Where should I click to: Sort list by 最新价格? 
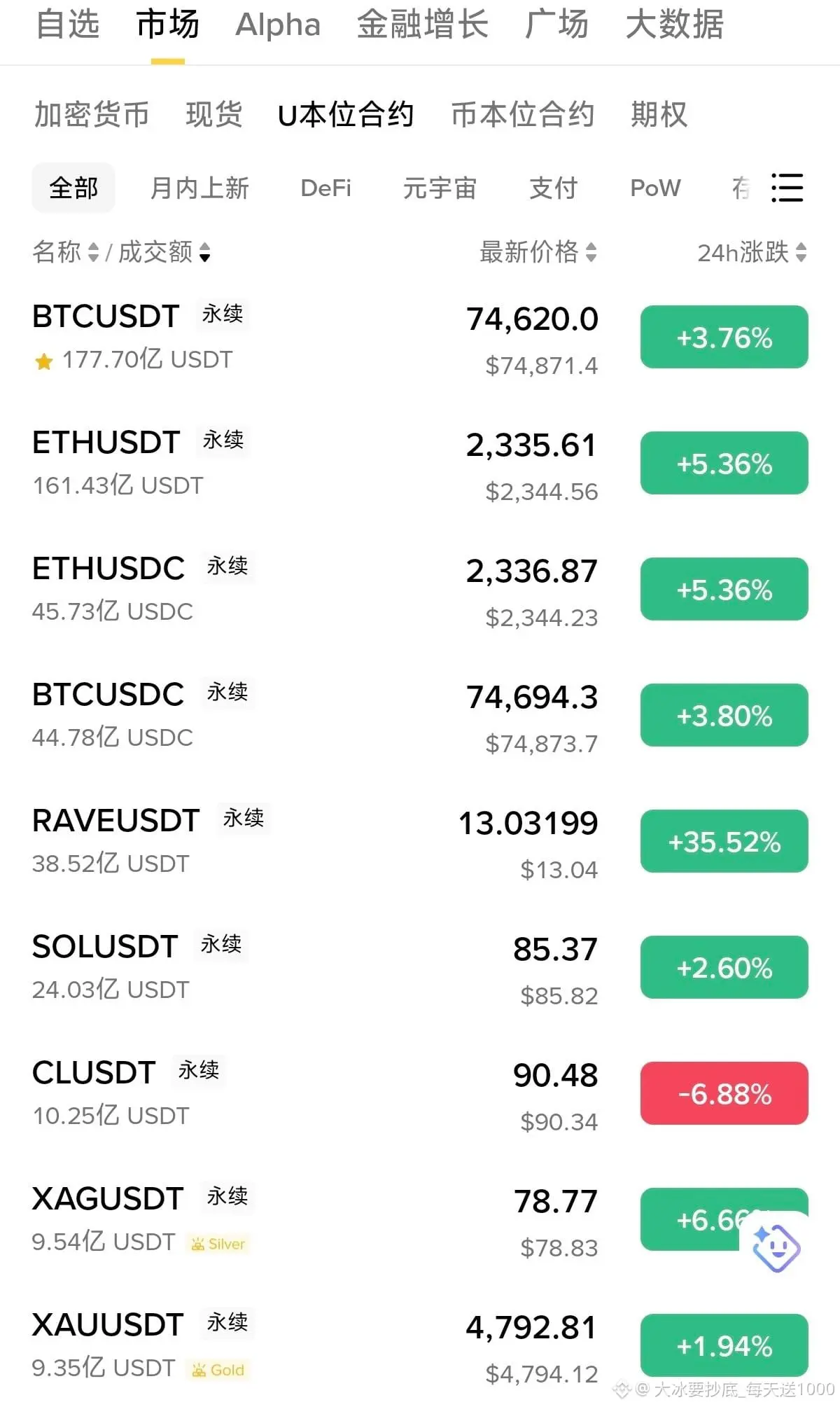point(538,252)
